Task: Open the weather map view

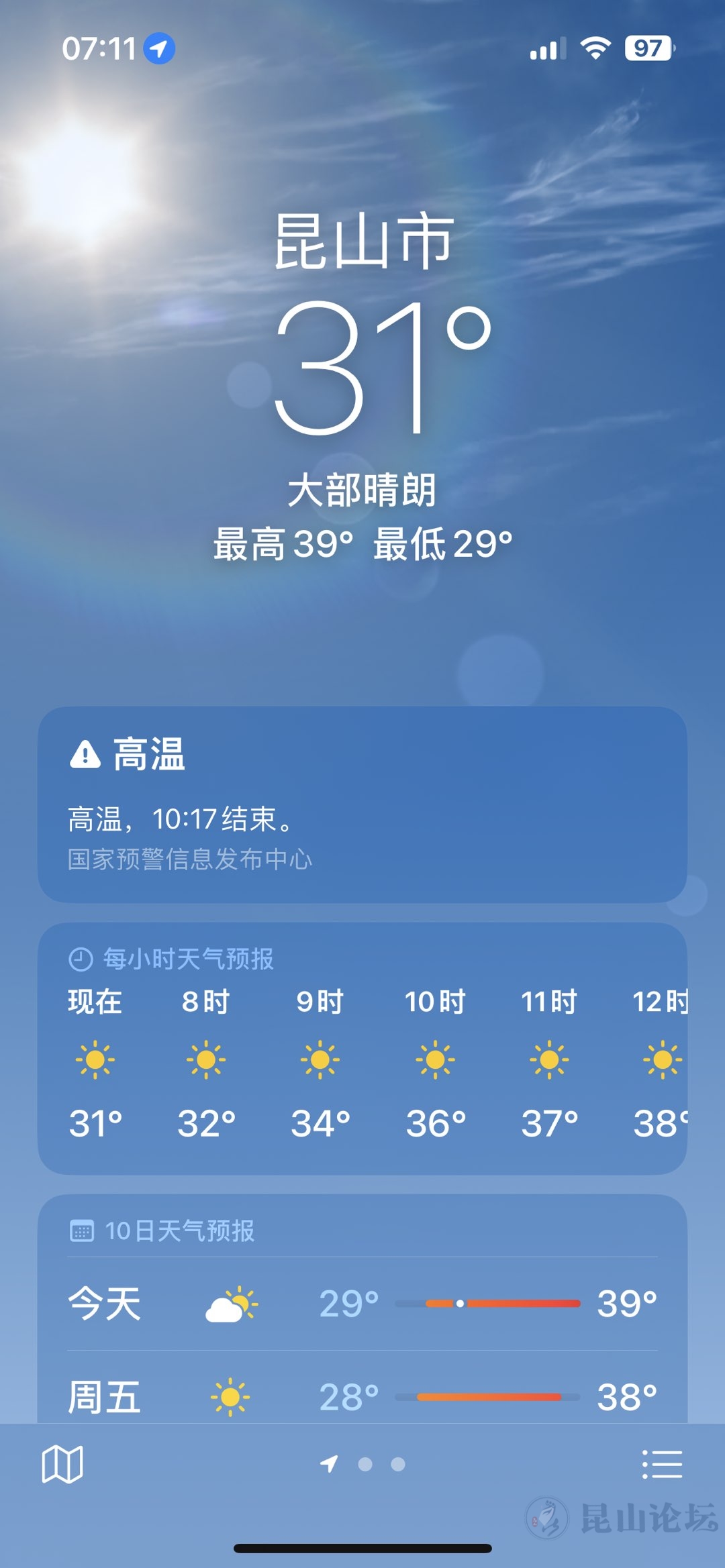Action: click(62, 1464)
